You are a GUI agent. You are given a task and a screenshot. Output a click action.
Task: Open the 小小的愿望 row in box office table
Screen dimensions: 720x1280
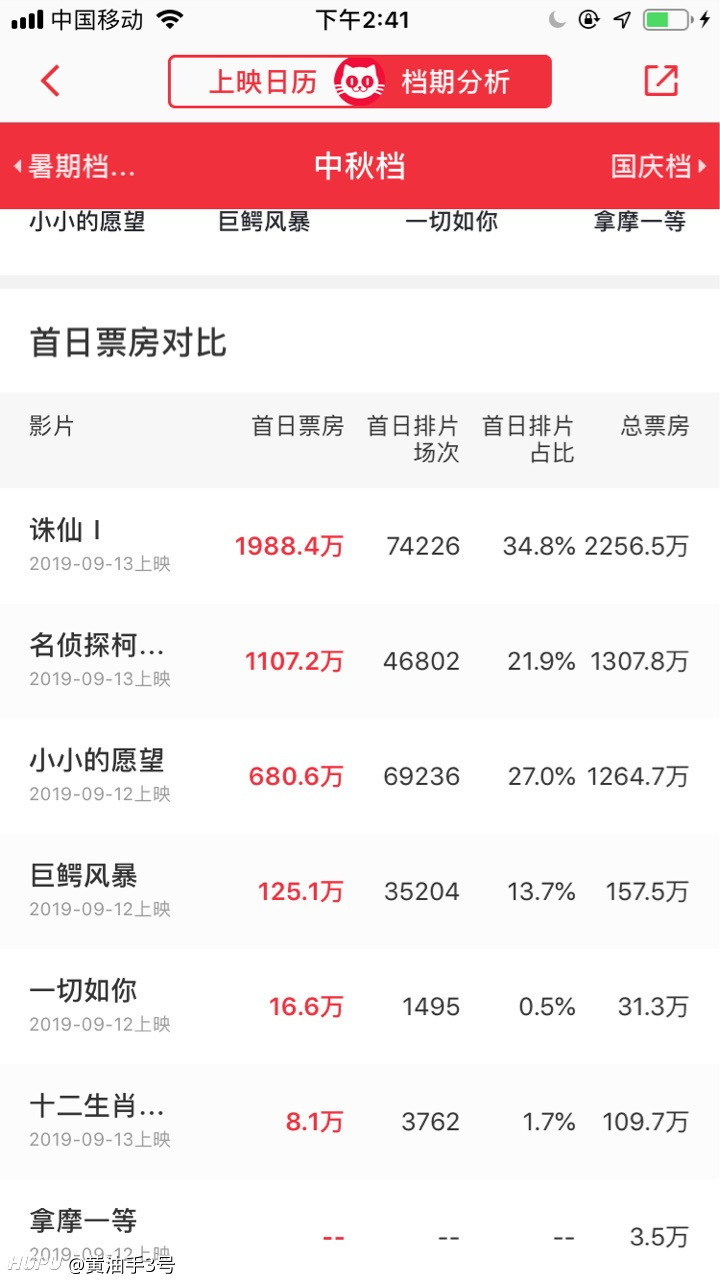click(x=360, y=776)
